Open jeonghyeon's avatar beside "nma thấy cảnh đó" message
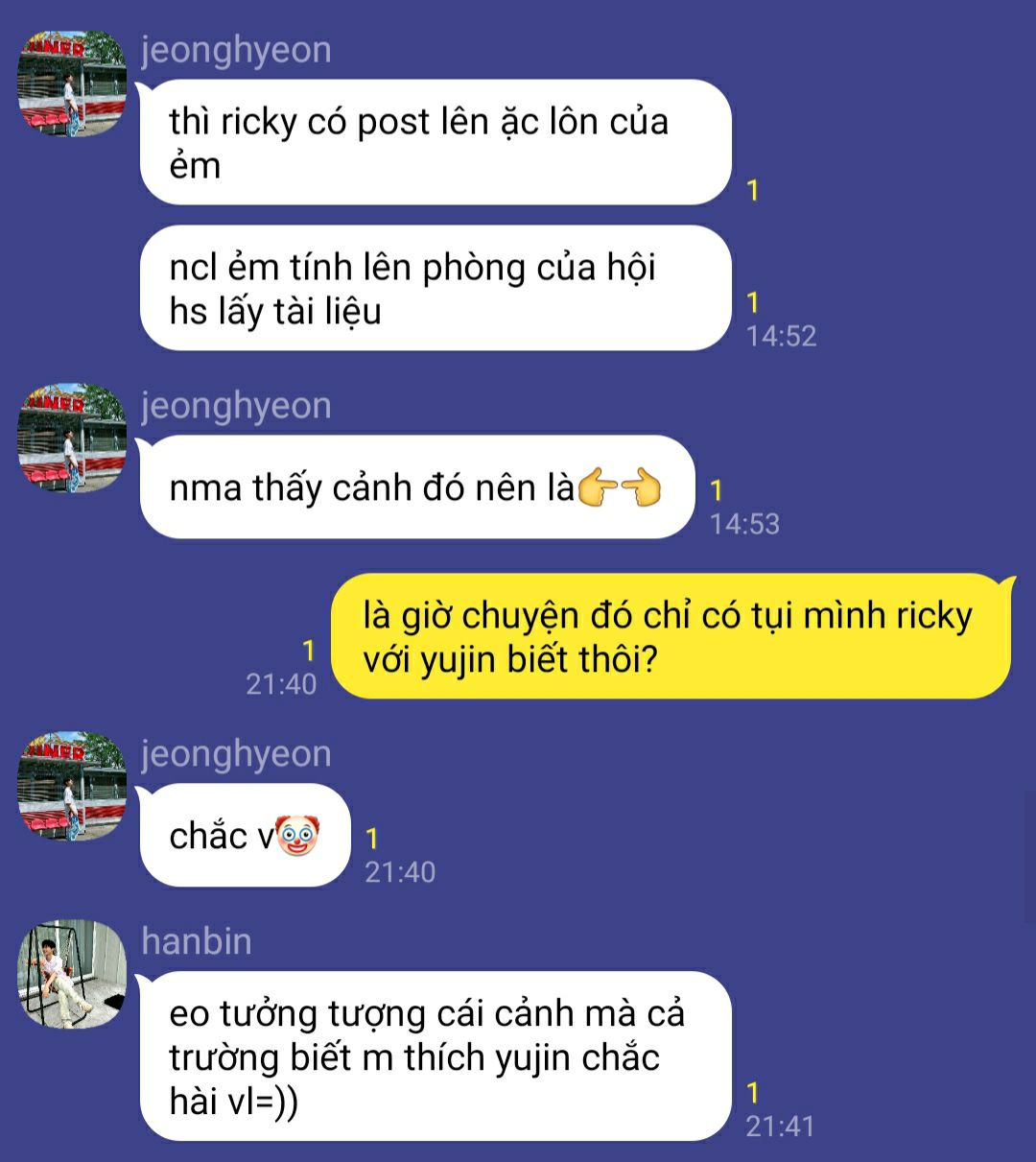 click(x=72, y=439)
